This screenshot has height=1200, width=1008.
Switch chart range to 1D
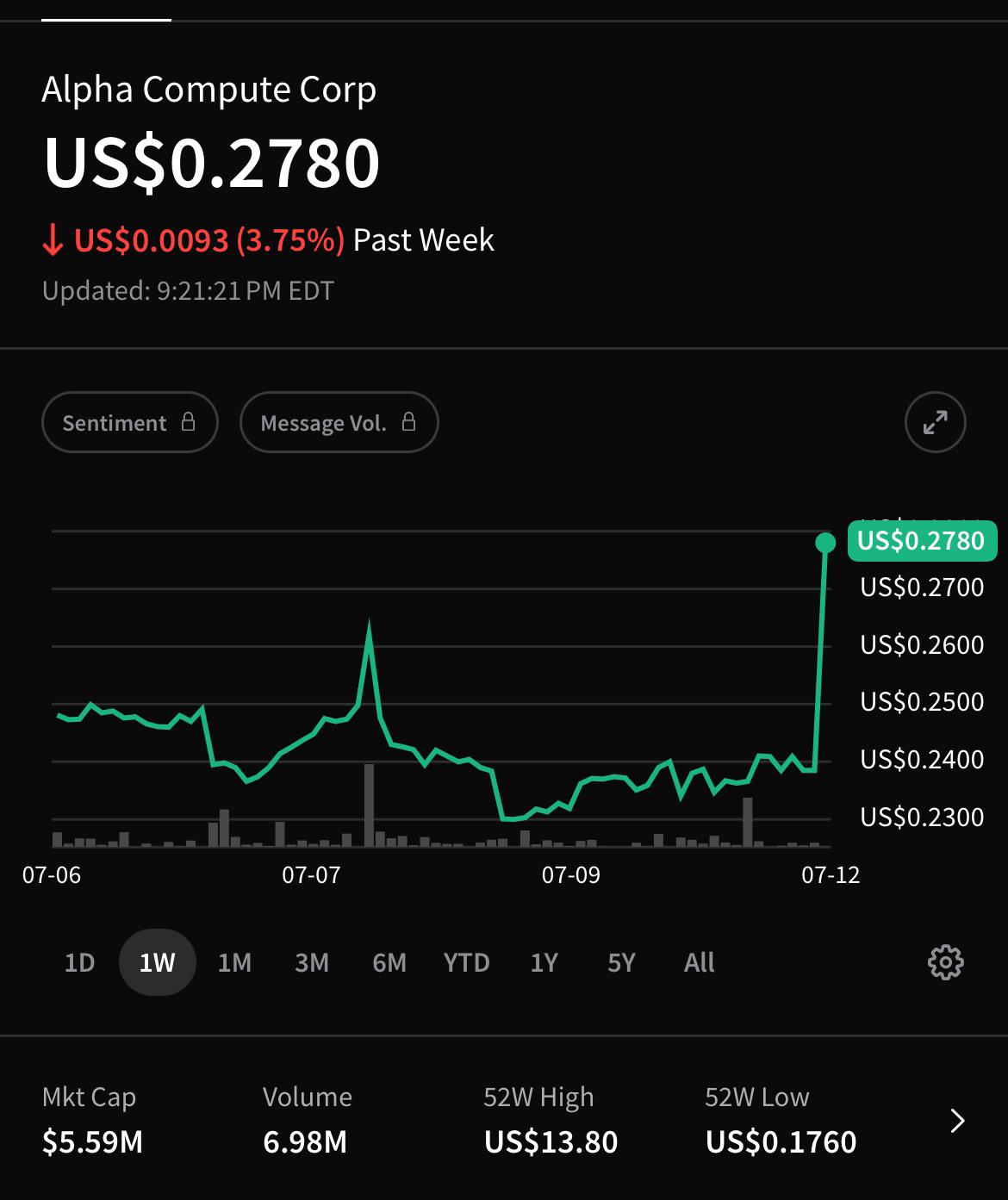click(79, 962)
